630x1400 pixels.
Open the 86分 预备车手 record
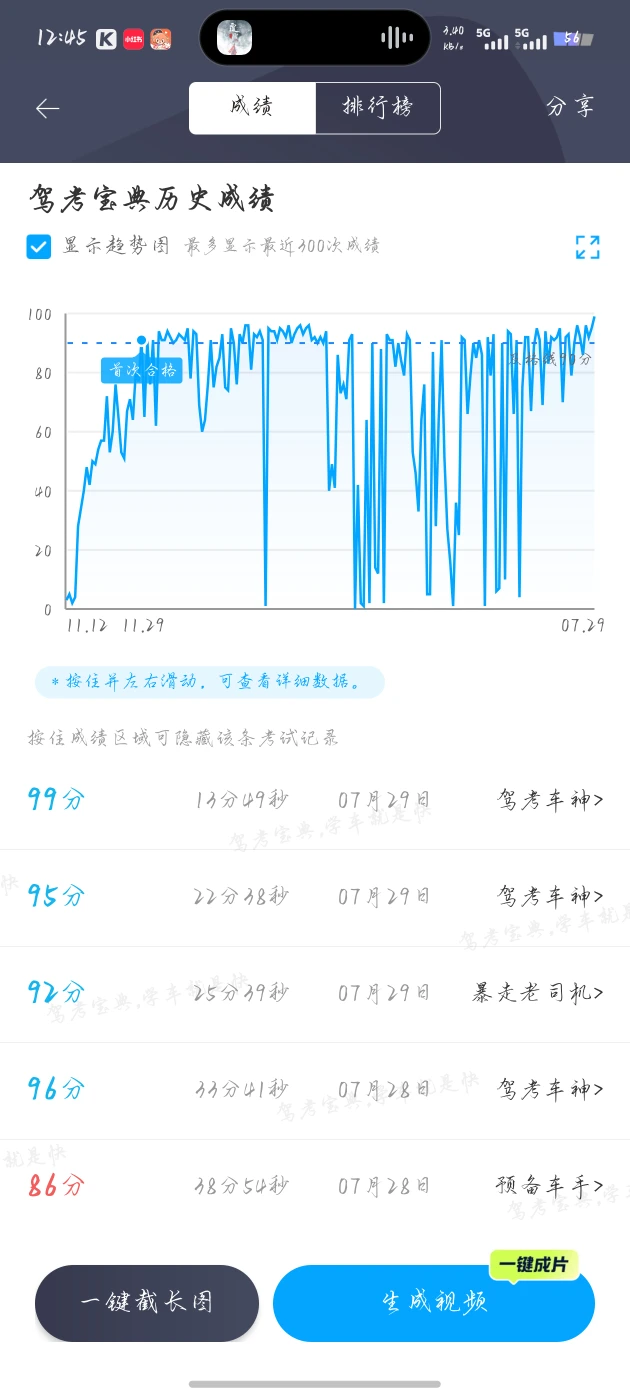pyautogui.click(x=315, y=1187)
